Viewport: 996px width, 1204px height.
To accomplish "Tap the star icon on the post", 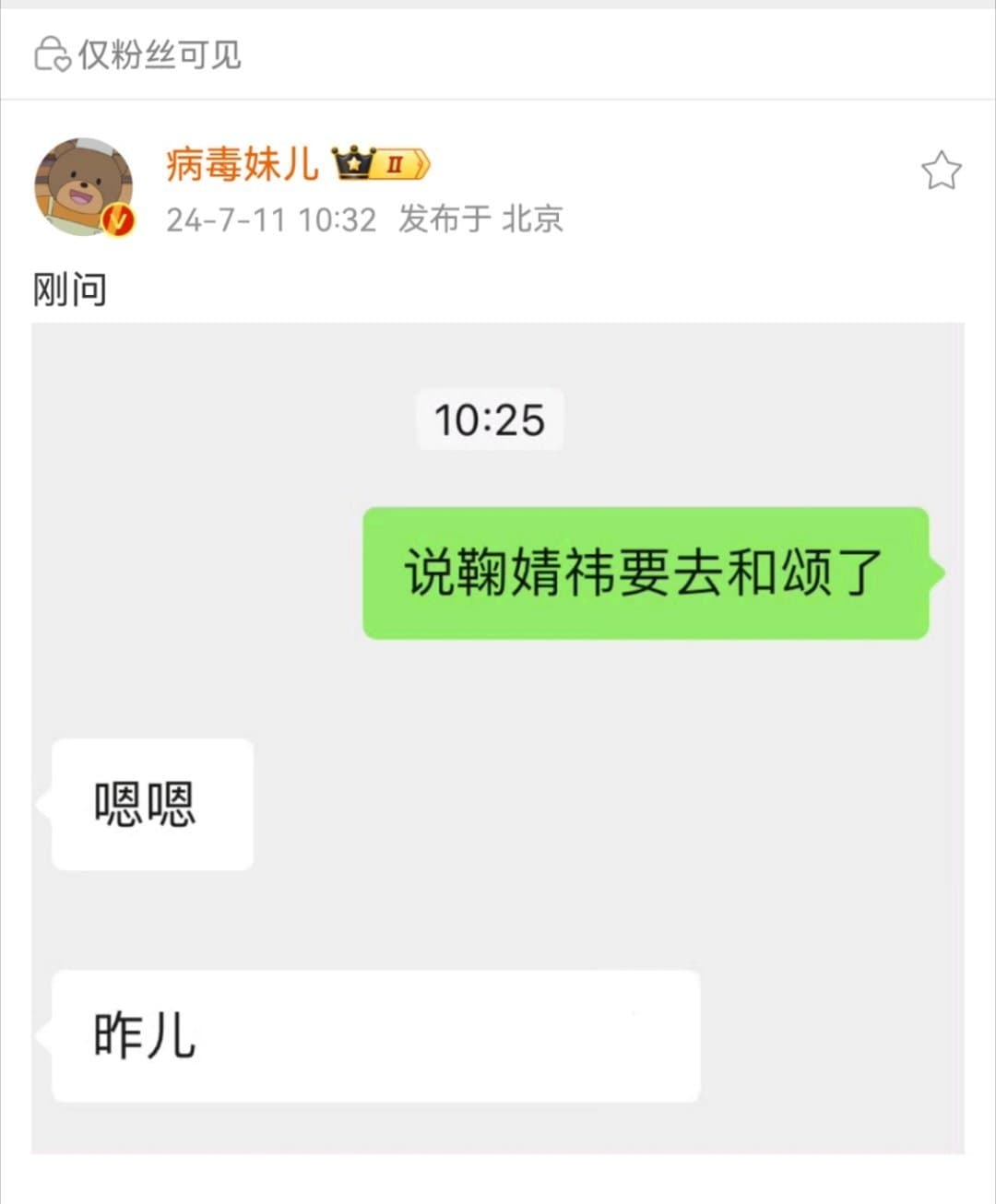I will pos(941,171).
